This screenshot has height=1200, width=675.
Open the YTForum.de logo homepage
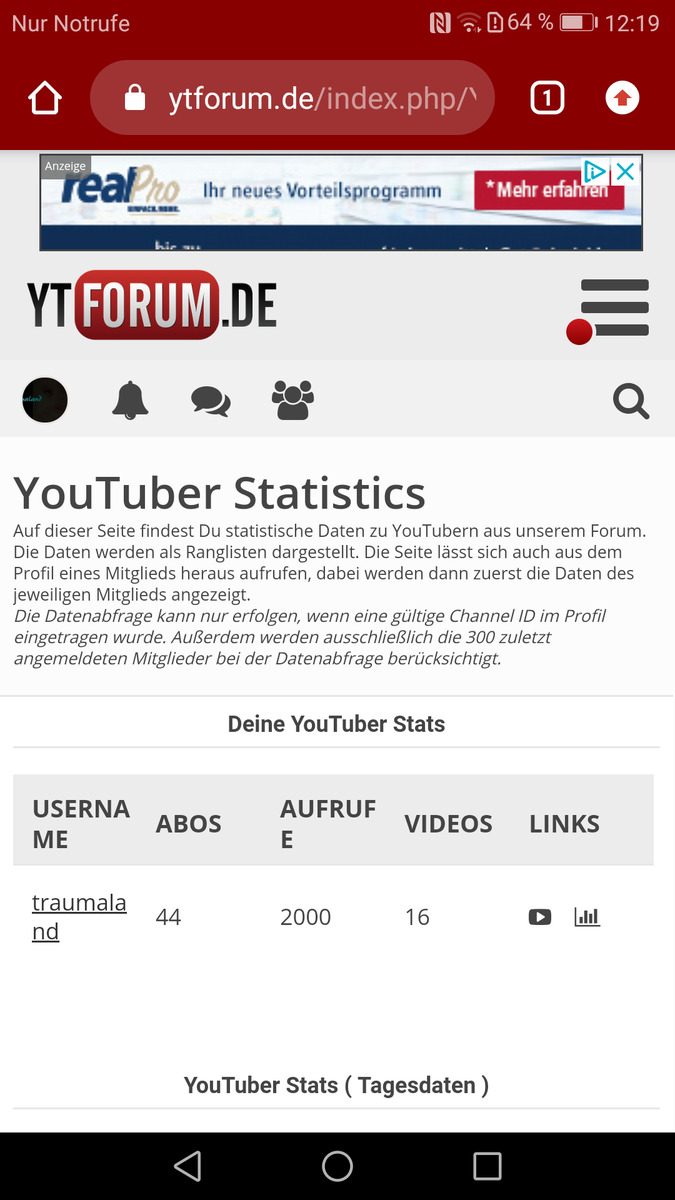coord(152,305)
